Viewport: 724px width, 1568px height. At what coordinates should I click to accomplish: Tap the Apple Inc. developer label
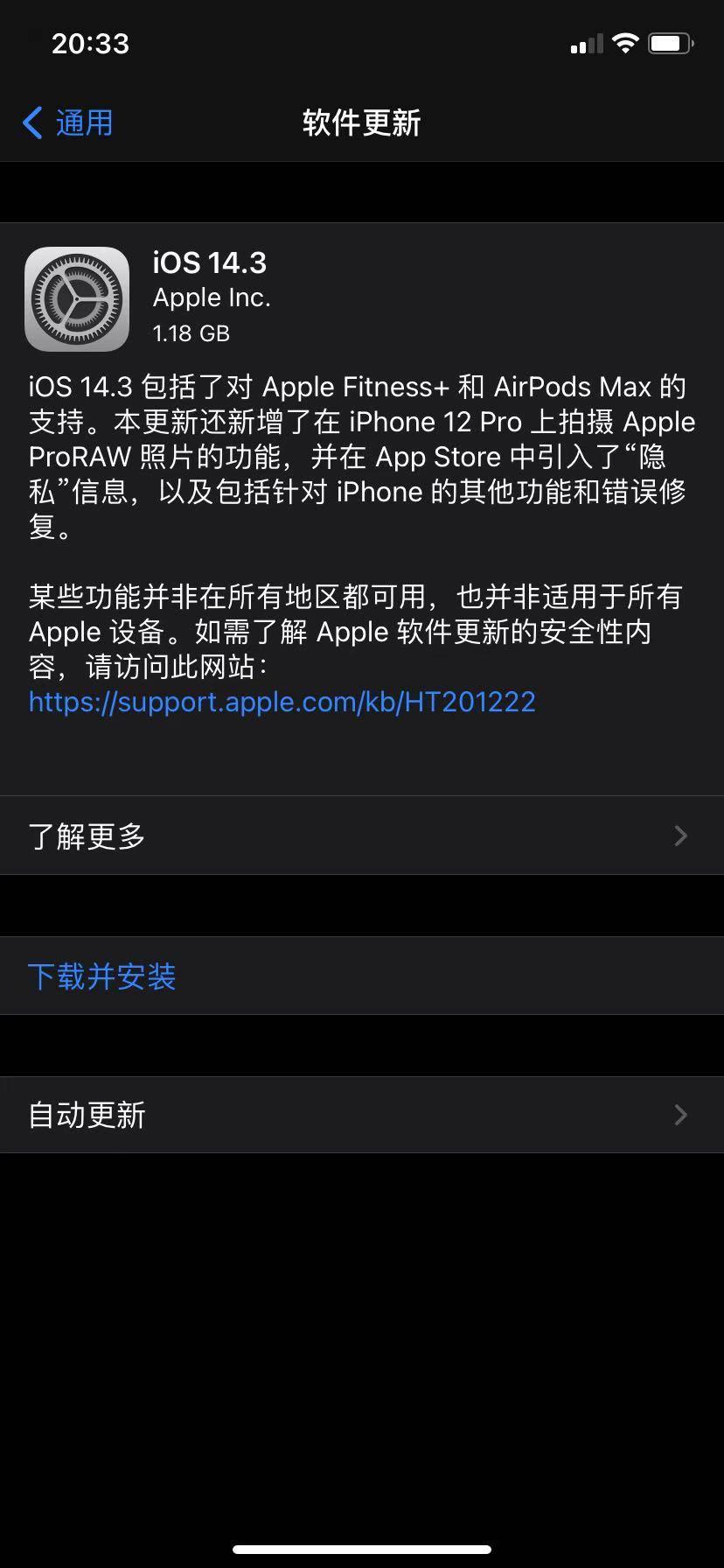coord(212,297)
